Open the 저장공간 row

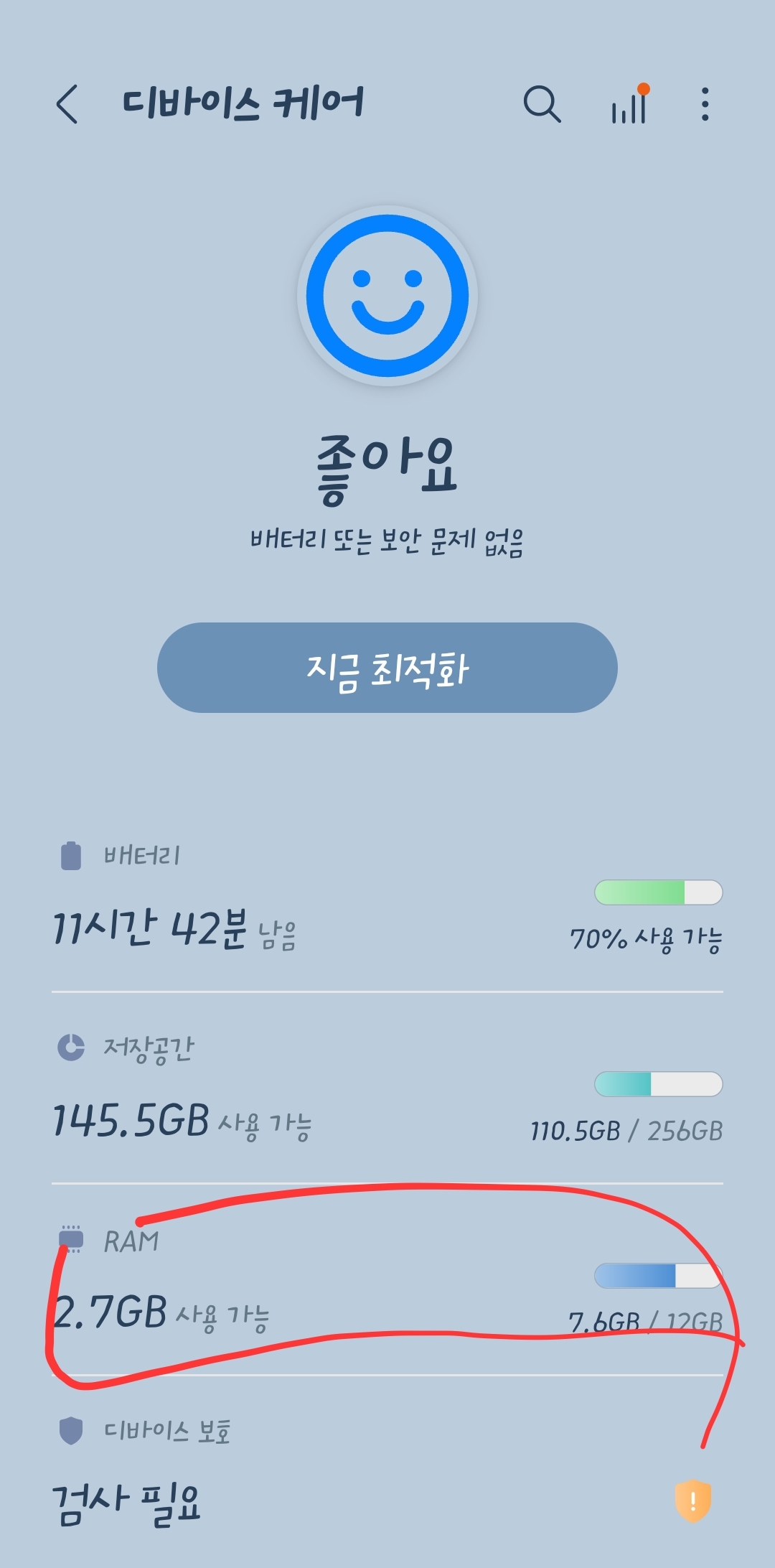click(387, 1088)
